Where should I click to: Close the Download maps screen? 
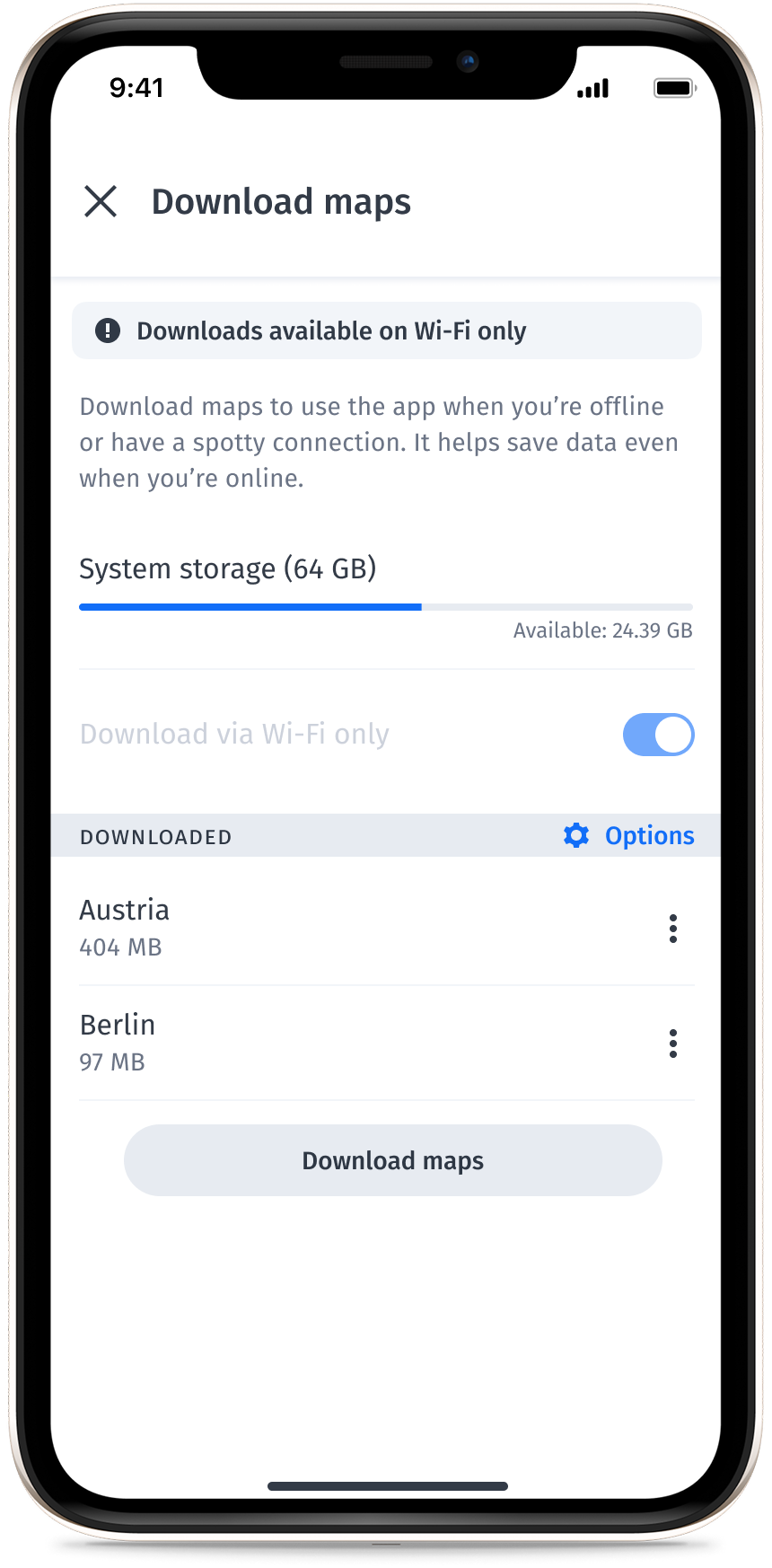pos(101,202)
